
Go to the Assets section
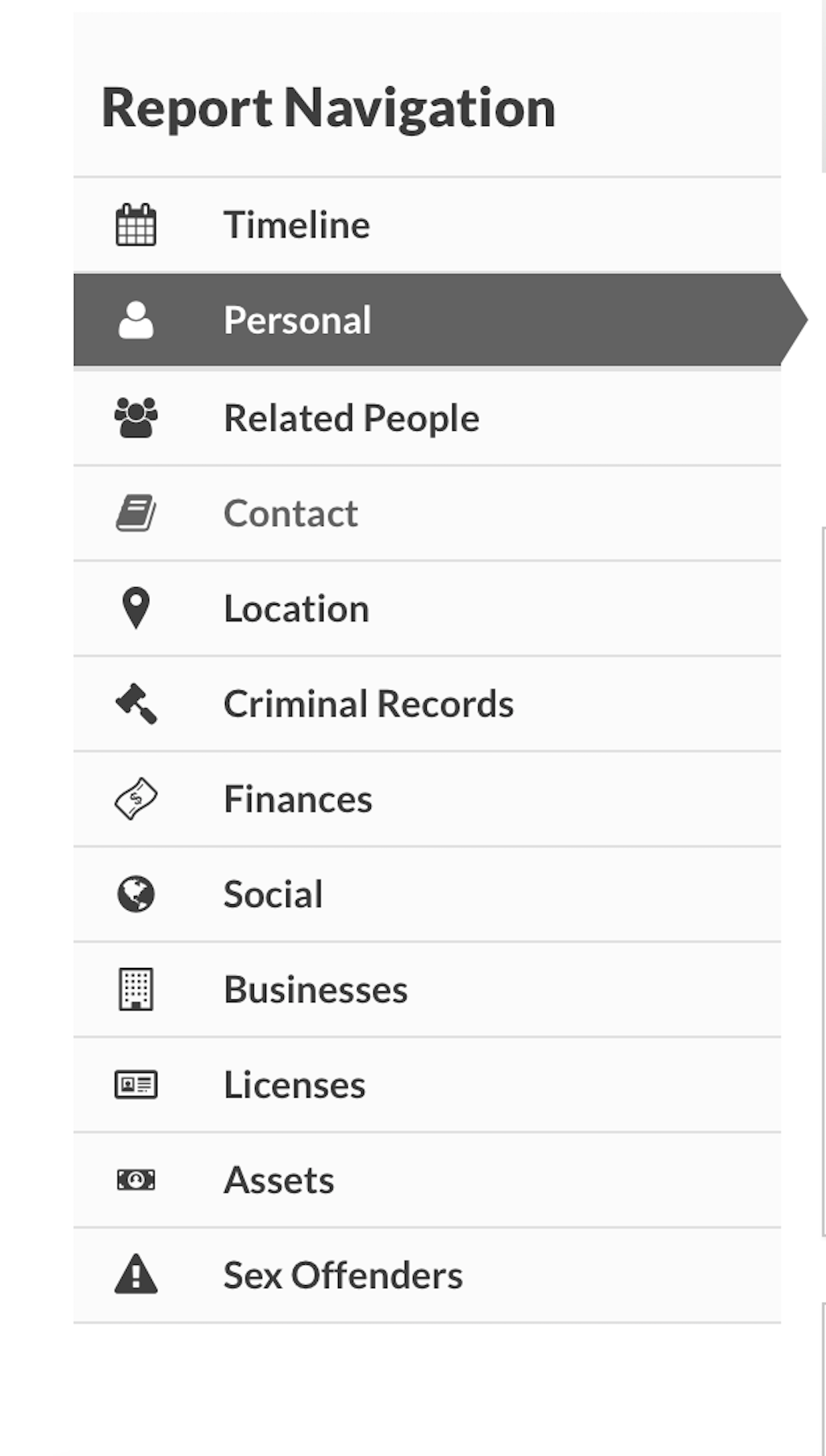[427, 1179]
